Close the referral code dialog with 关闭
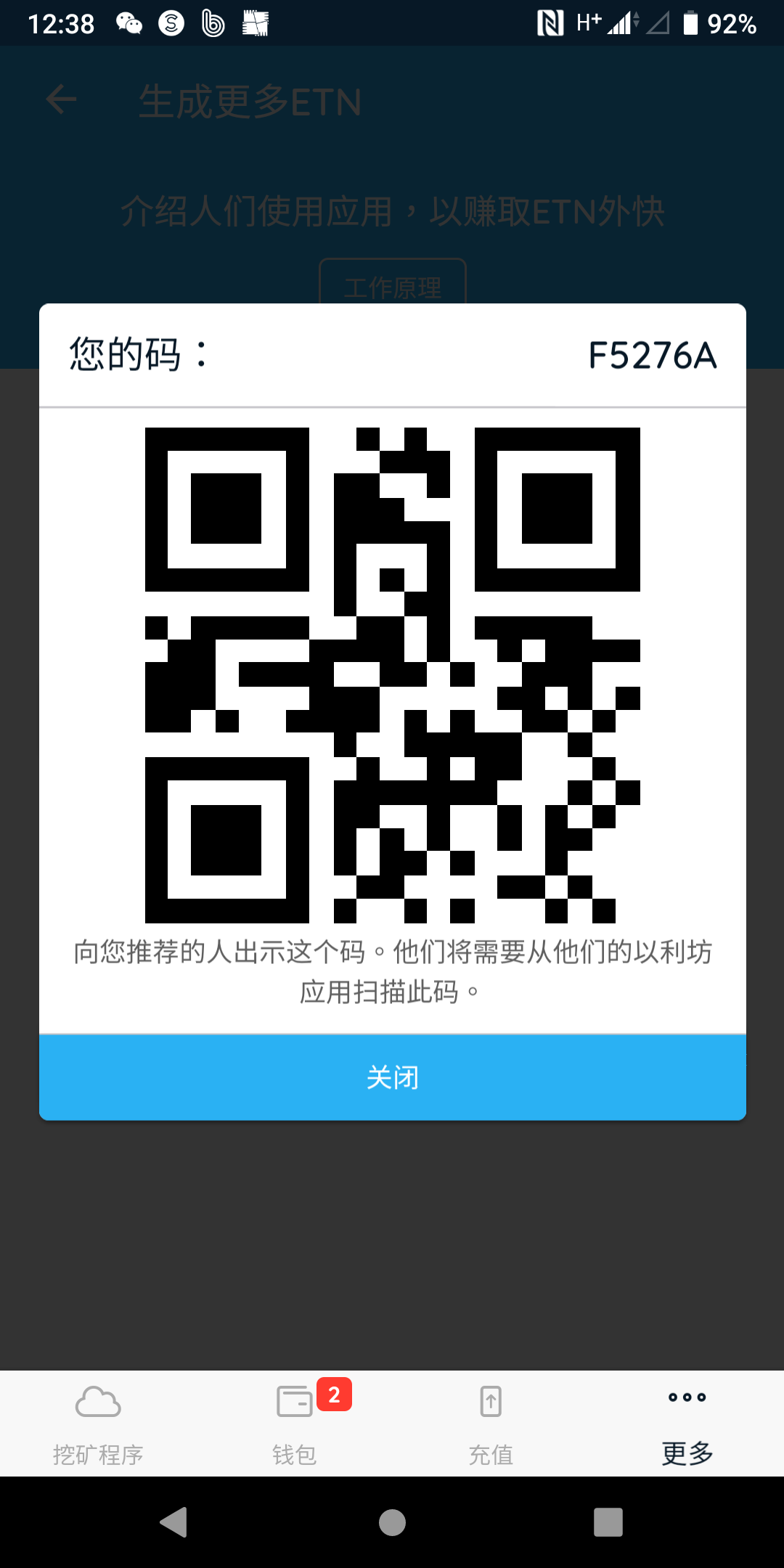 (x=392, y=1077)
